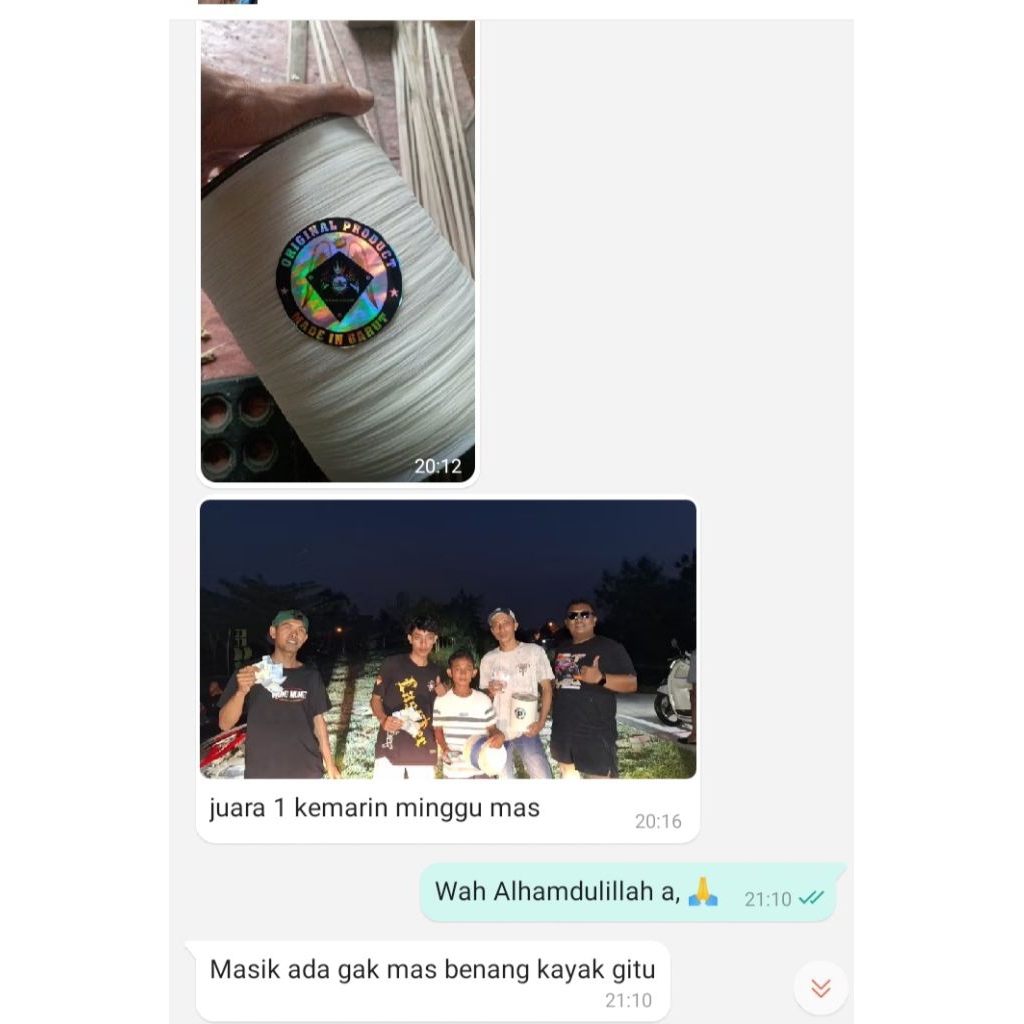
Task: Open the group photo captioned juara 1
Action: (x=448, y=640)
